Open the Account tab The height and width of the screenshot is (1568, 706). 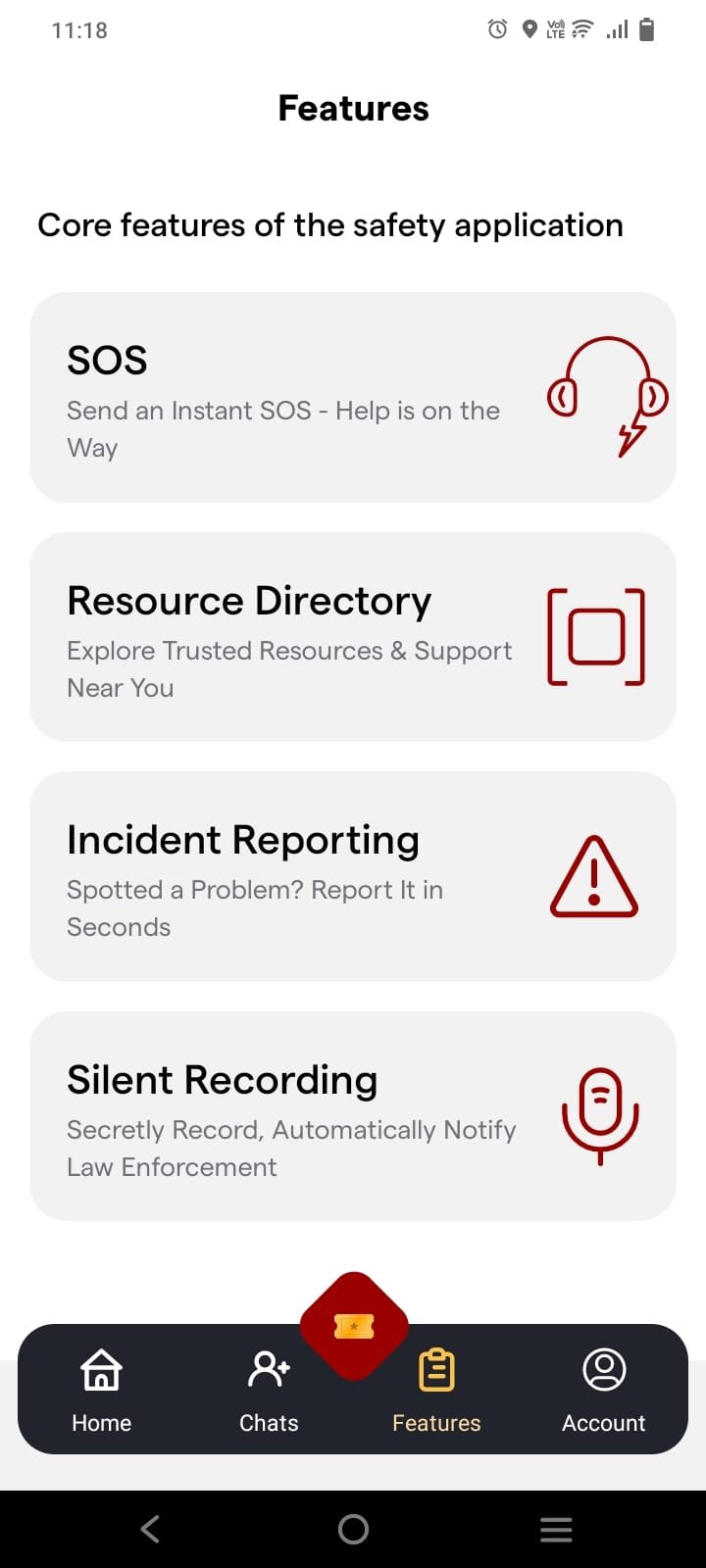[x=604, y=1390]
